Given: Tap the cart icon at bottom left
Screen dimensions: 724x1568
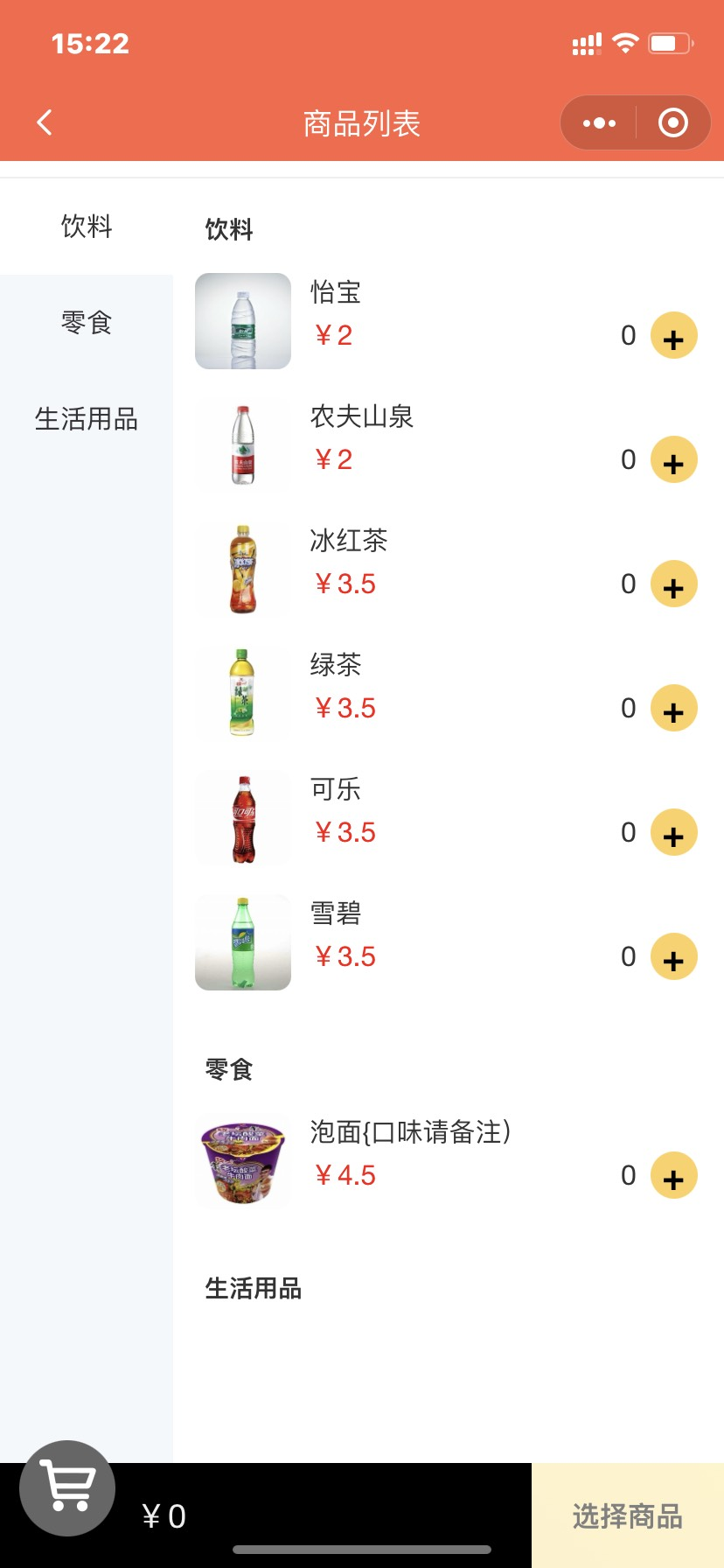Looking at the screenshot, I should (67, 1487).
